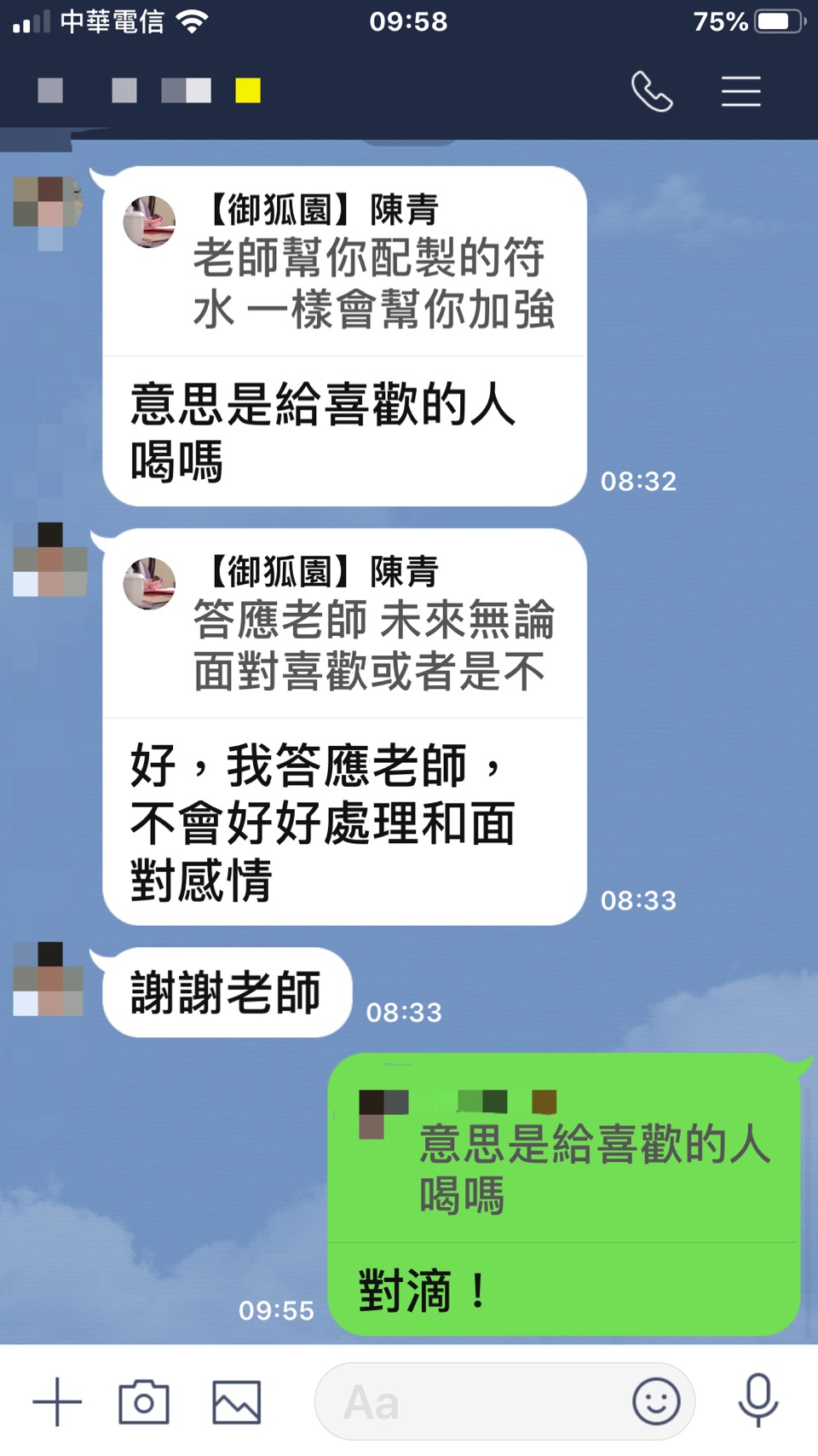Open the chat menu hamburger icon
This screenshot has height=1456, width=818.
pyautogui.click(x=740, y=91)
